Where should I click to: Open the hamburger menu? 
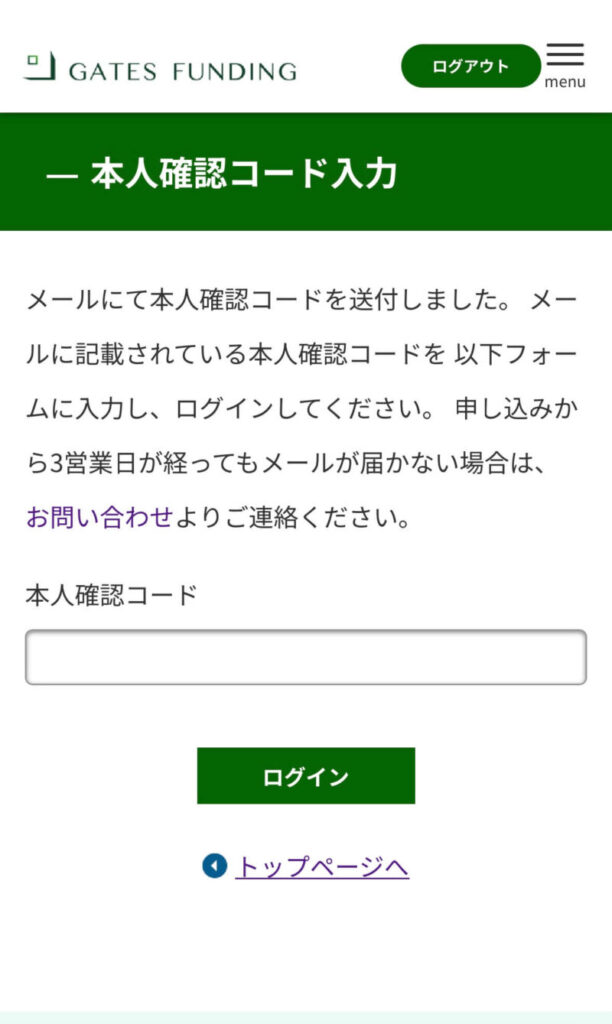[565, 65]
